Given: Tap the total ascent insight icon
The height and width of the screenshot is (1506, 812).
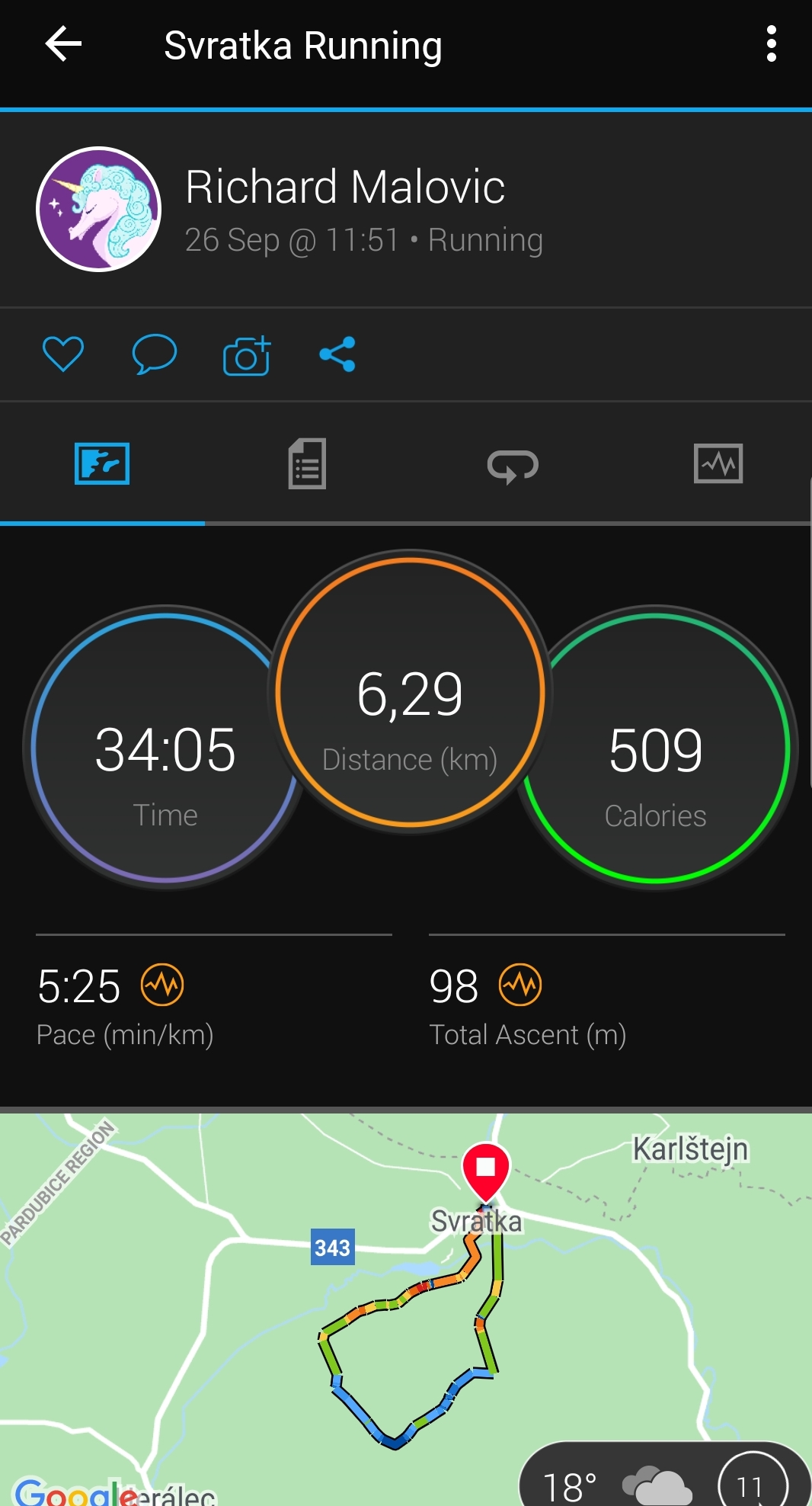Looking at the screenshot, I should 520,985.
